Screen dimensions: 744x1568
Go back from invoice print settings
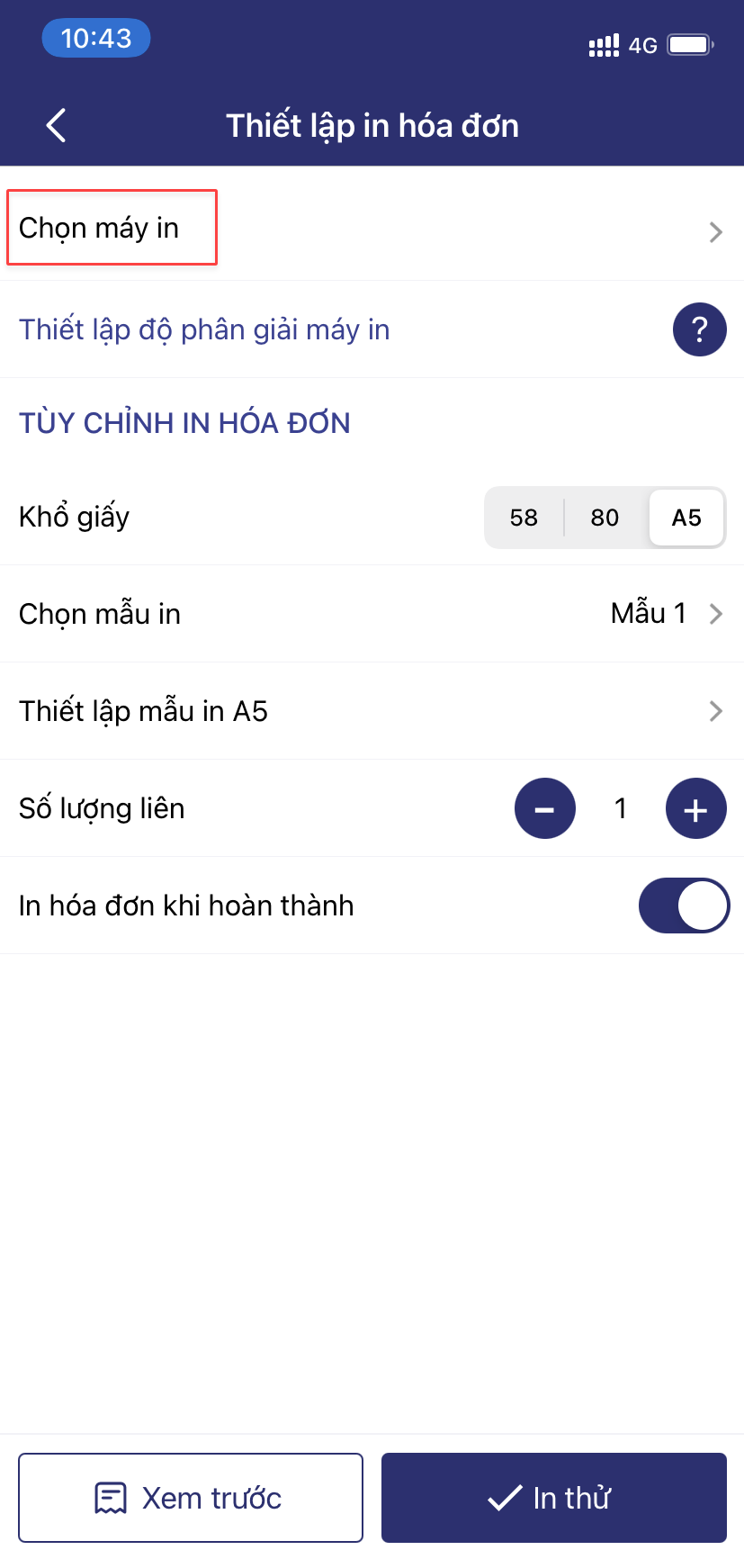click(56, 125)
